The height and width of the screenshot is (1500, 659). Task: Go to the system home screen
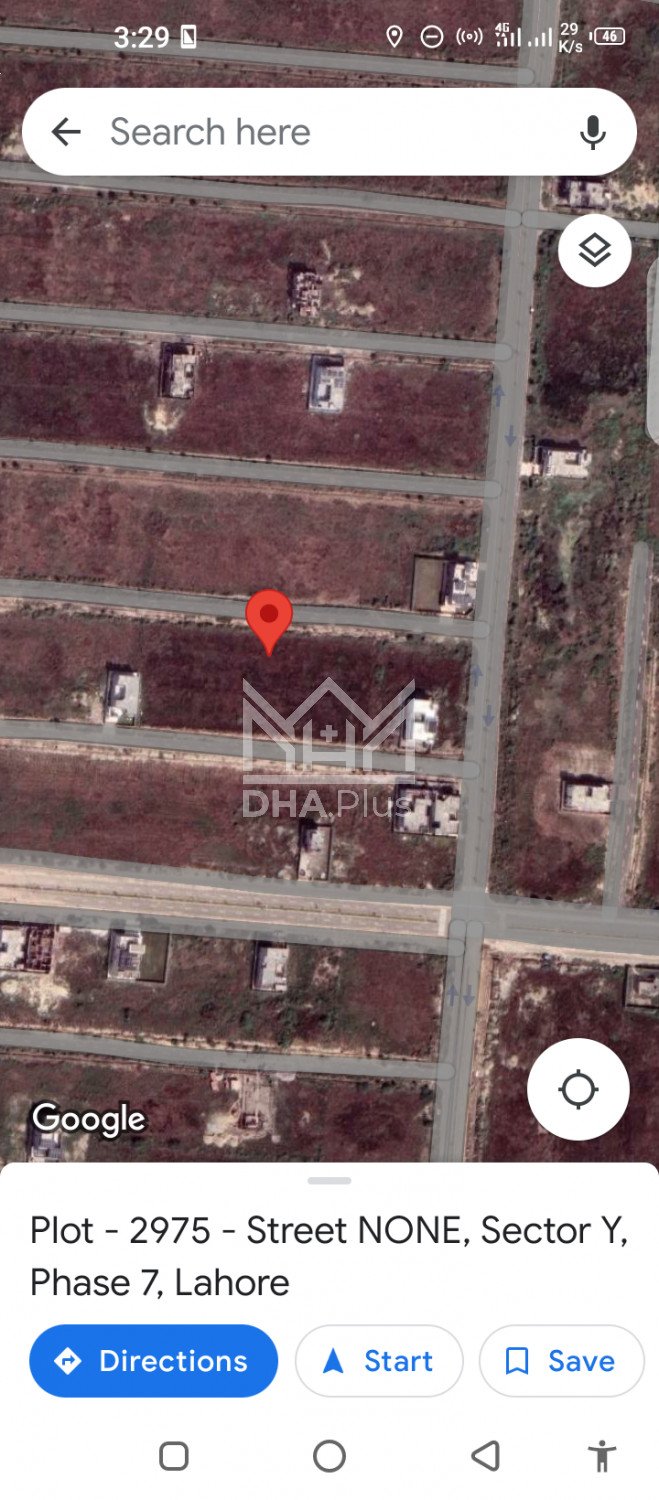[x=329, y=1456]
